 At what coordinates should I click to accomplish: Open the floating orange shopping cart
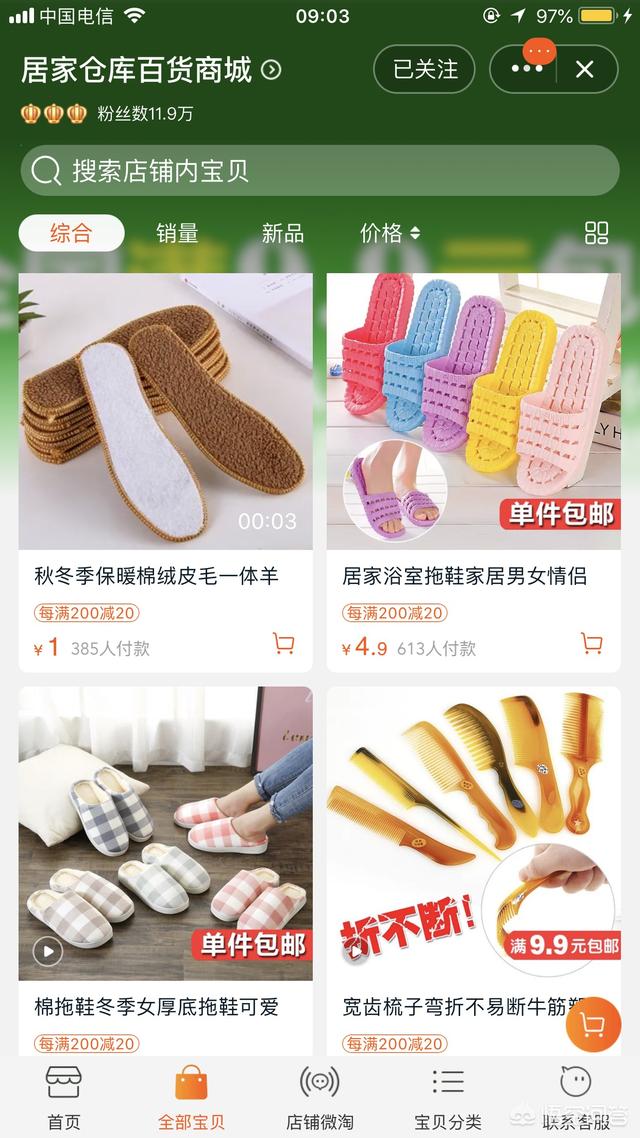[593, 1026]
